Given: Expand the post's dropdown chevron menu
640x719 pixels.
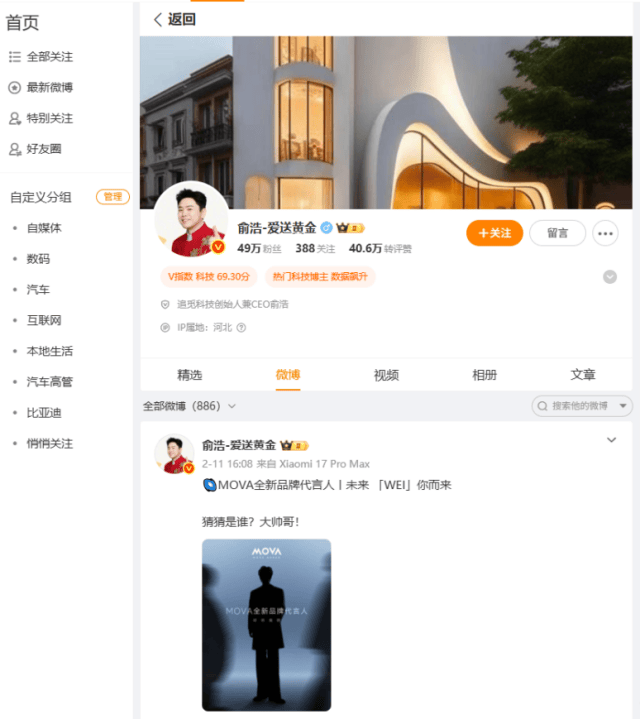Looking at the screenshot, I should tap(612, 440).
